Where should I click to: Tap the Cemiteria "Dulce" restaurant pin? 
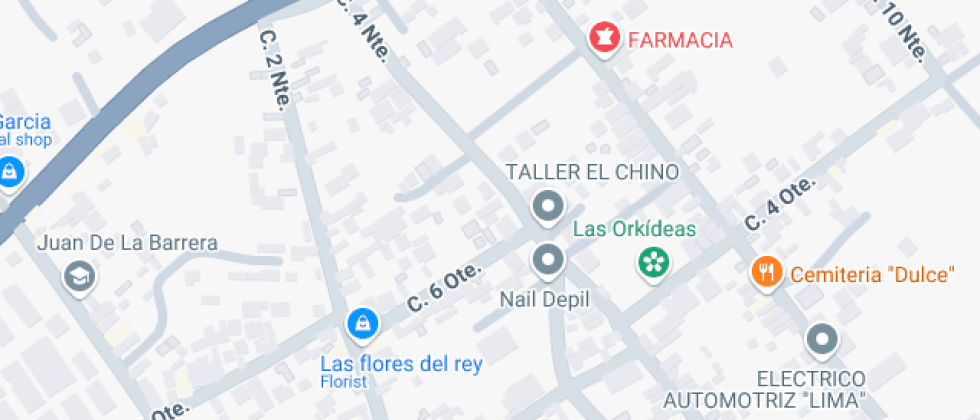point(767,273)
